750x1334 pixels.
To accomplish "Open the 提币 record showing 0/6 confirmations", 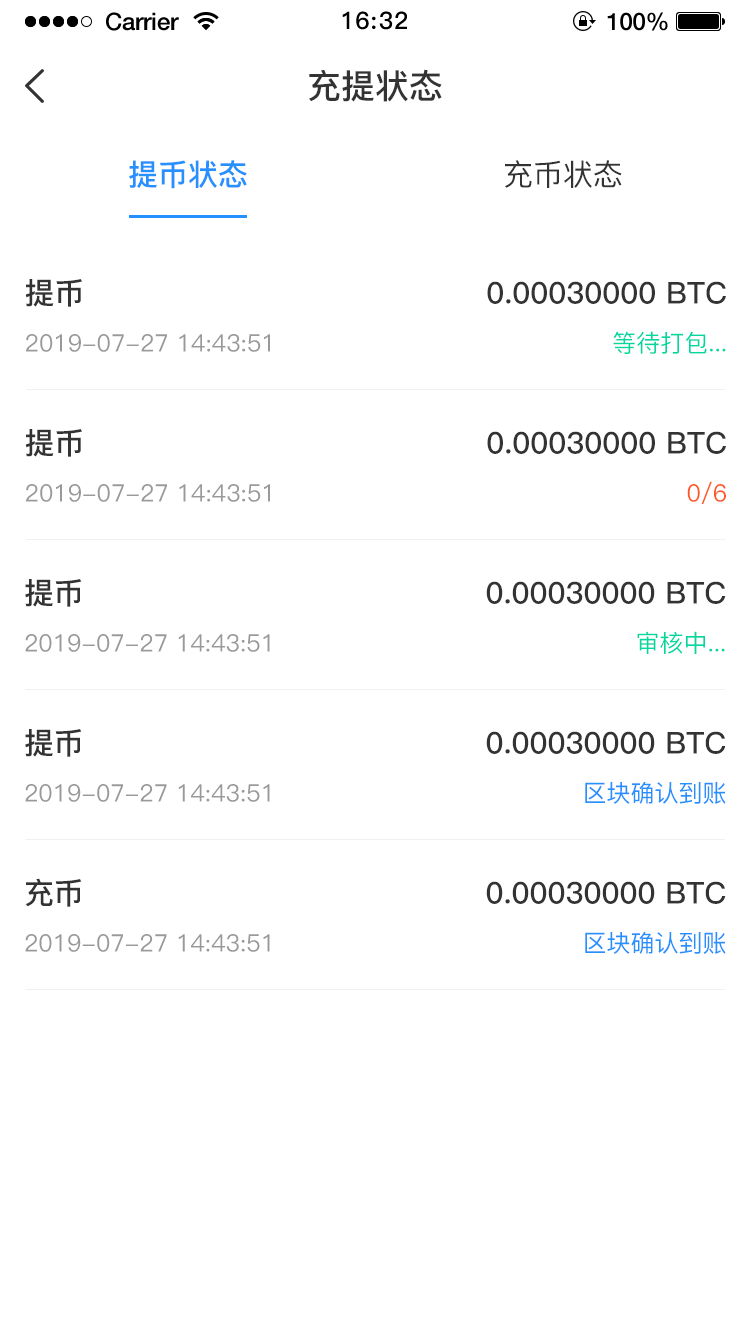I will pyautogui.click(x=375, y=466).
